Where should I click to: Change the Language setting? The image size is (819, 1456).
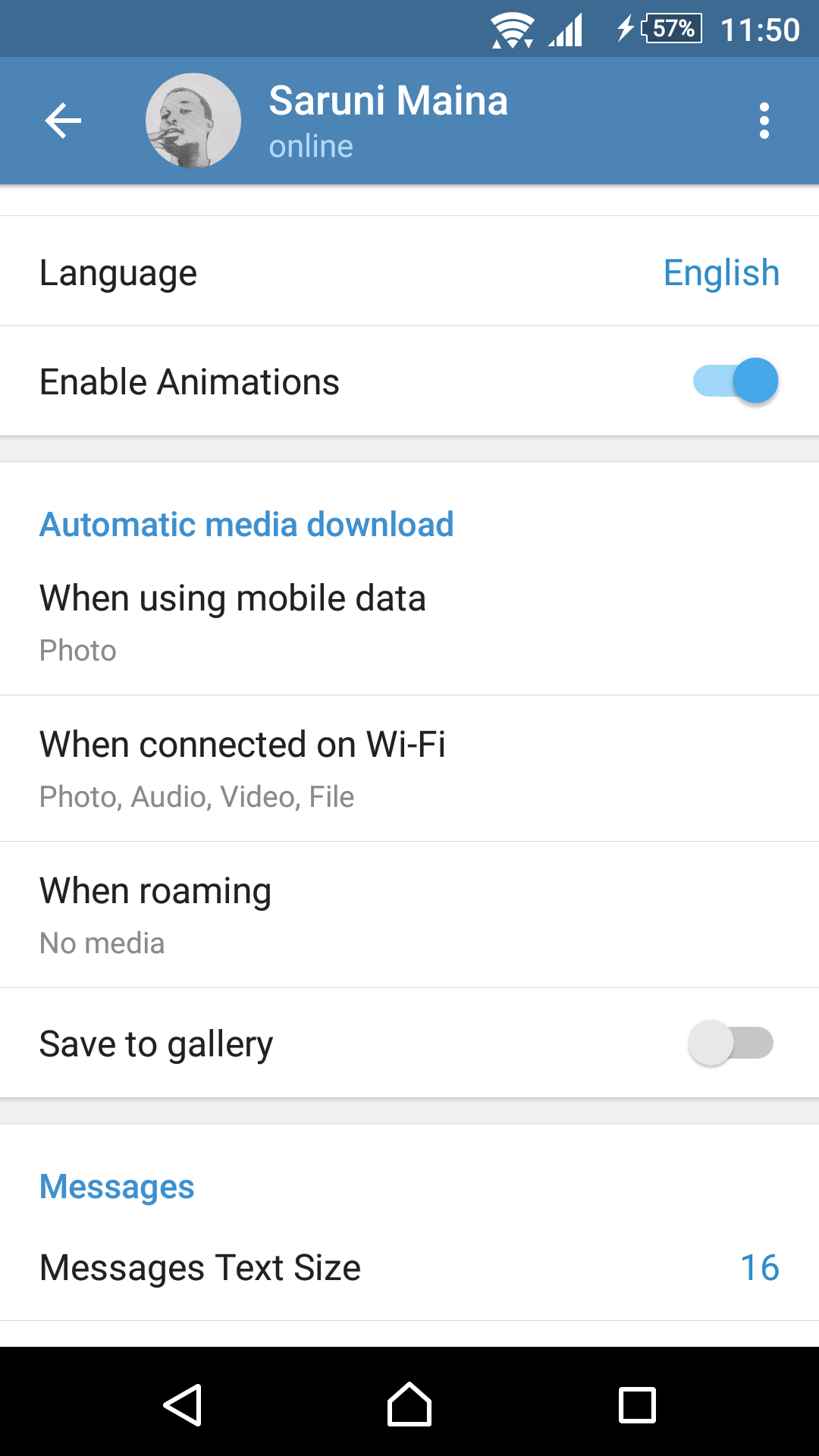pos(409,271)
